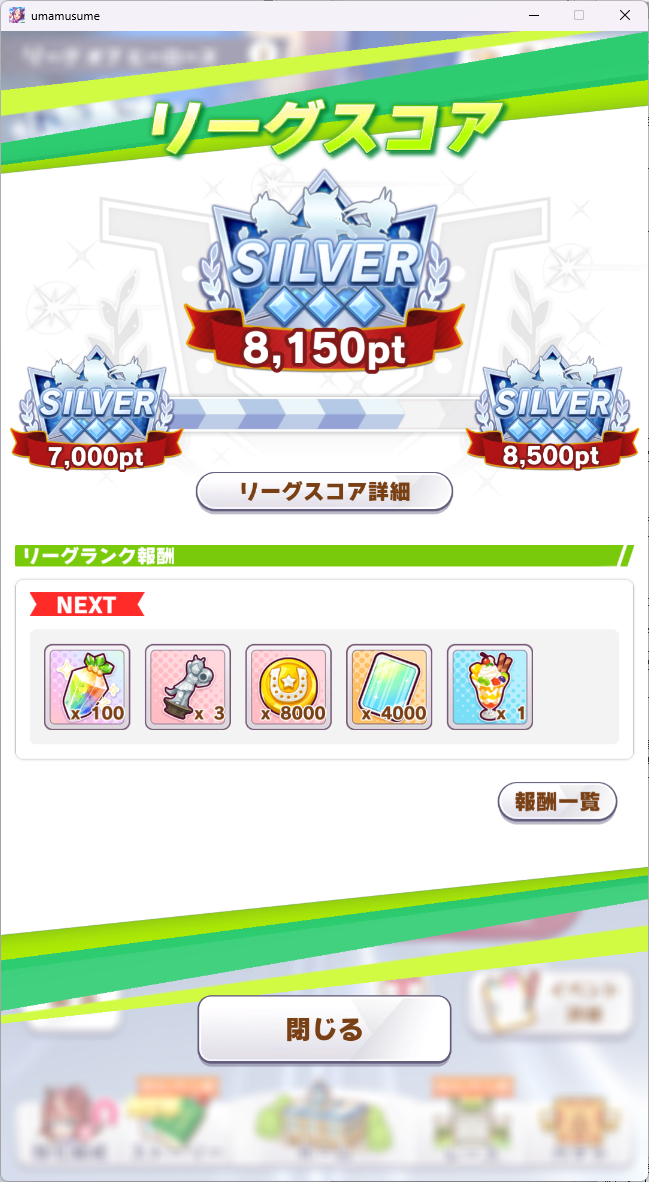Tap the rainbow carrot jewel x100 reward
Screen dimensions: 649x1182
[x=87, y=687]
